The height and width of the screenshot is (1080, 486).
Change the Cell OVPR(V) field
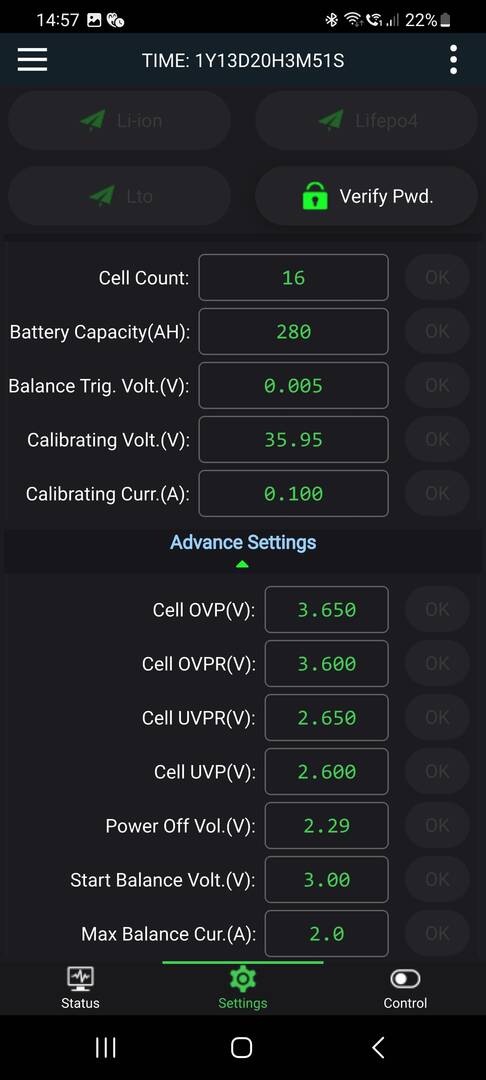[326, 663]
